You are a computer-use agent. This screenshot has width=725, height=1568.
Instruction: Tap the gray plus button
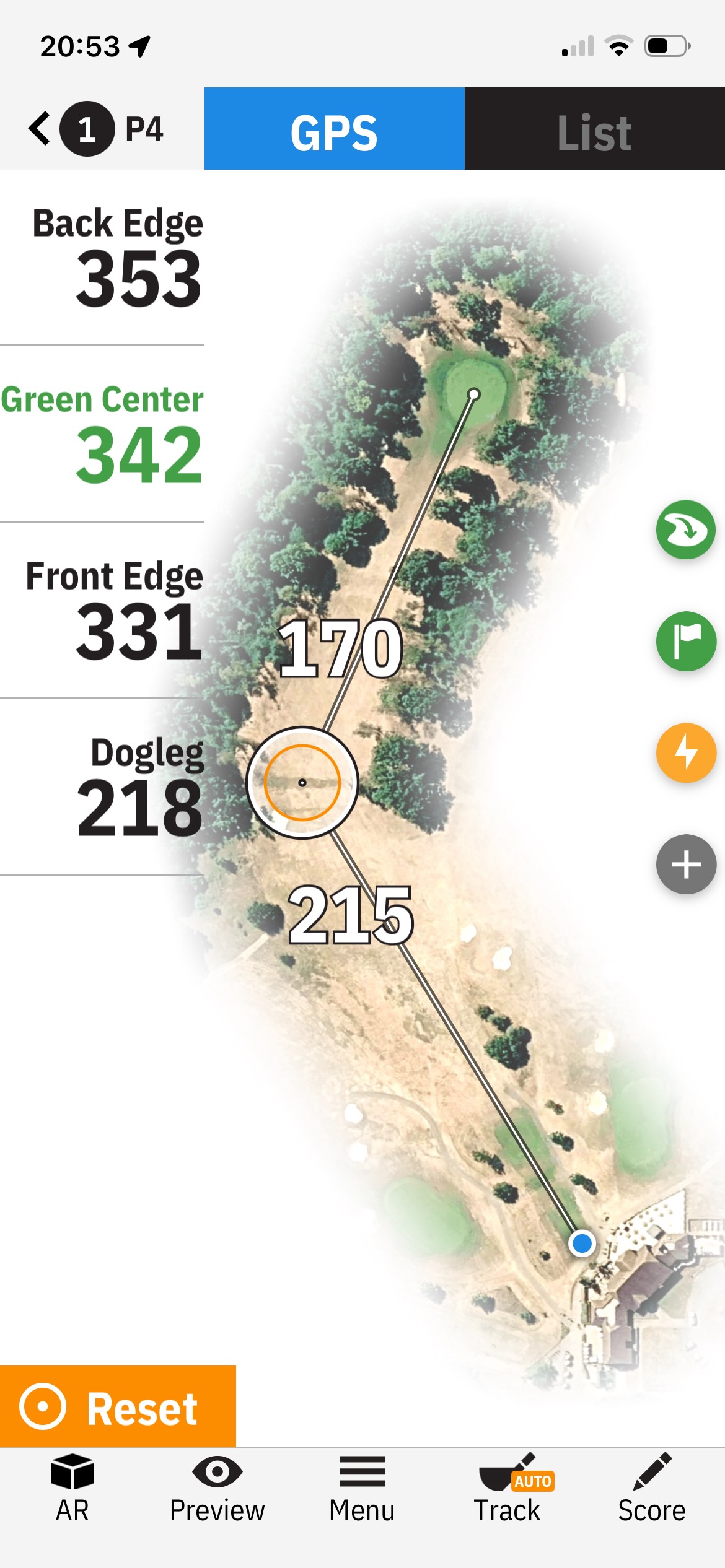[686, 865]
